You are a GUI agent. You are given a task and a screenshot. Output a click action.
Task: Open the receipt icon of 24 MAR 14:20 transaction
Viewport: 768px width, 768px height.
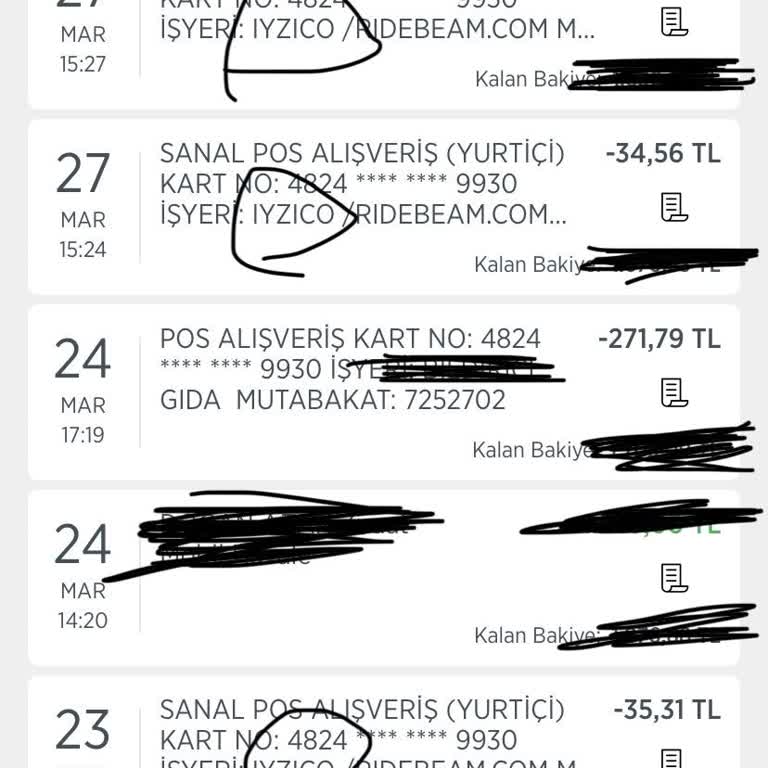(x=675, y=577)
